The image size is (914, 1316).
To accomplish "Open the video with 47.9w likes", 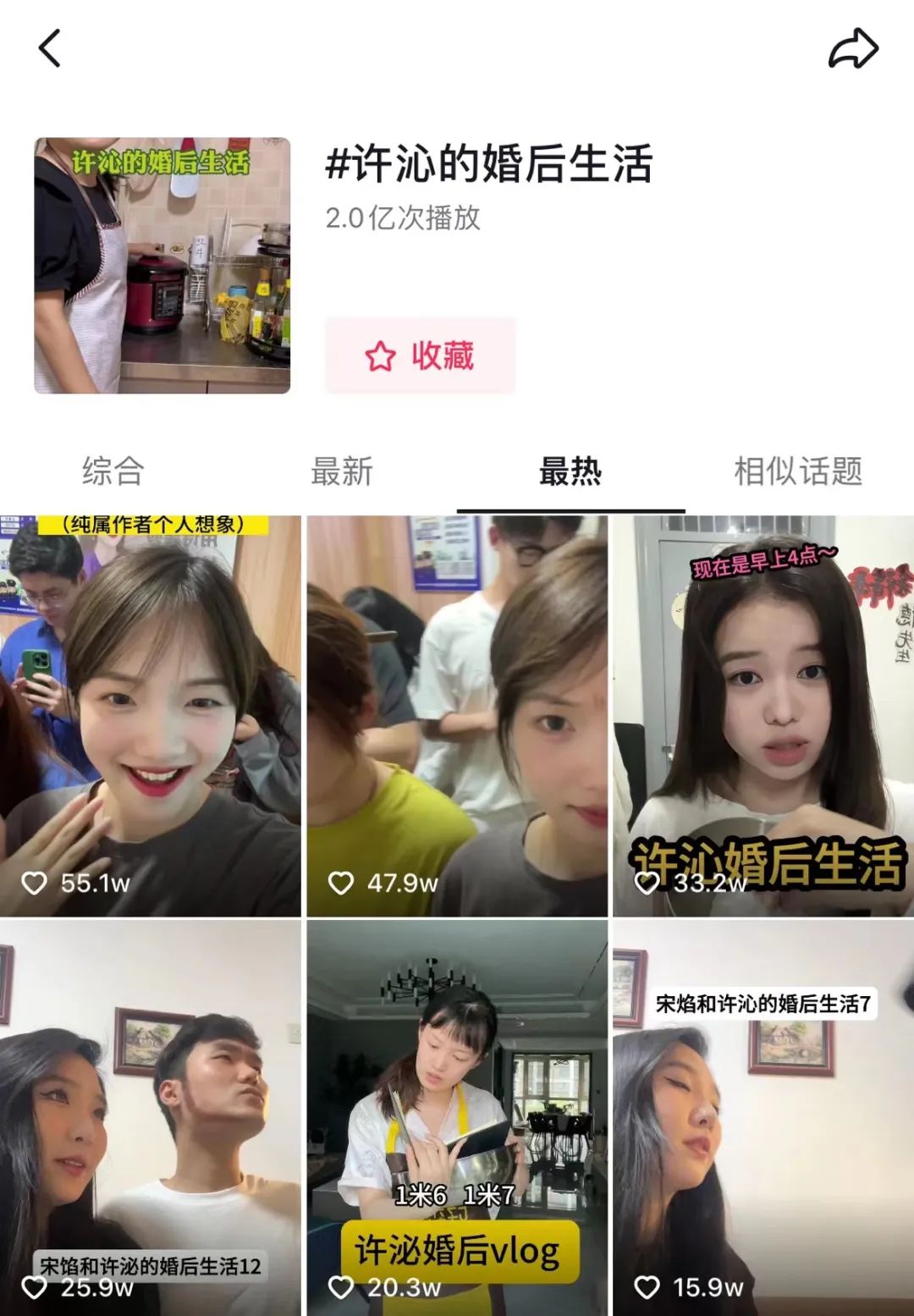I will point(457,716).
